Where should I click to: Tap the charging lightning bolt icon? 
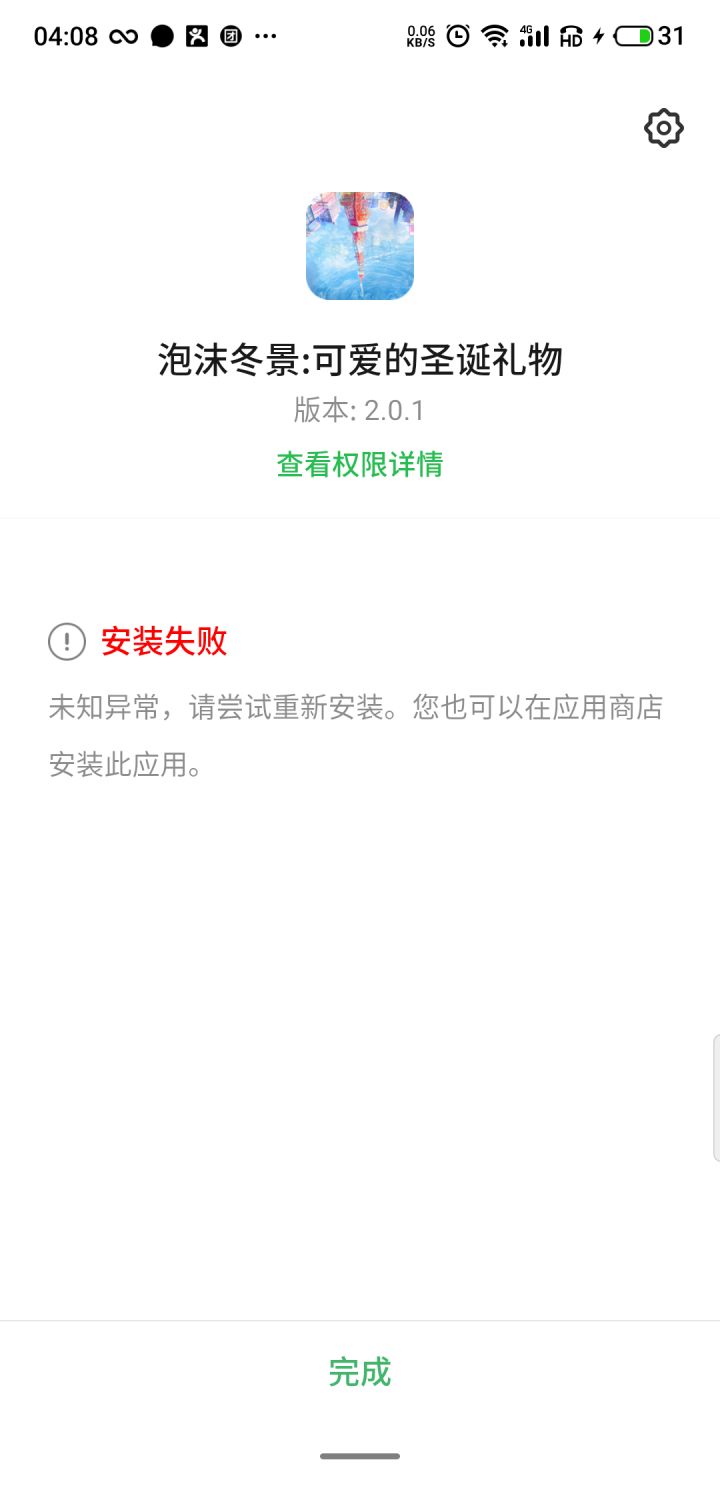pyautogui.click(x=598, y=36)
